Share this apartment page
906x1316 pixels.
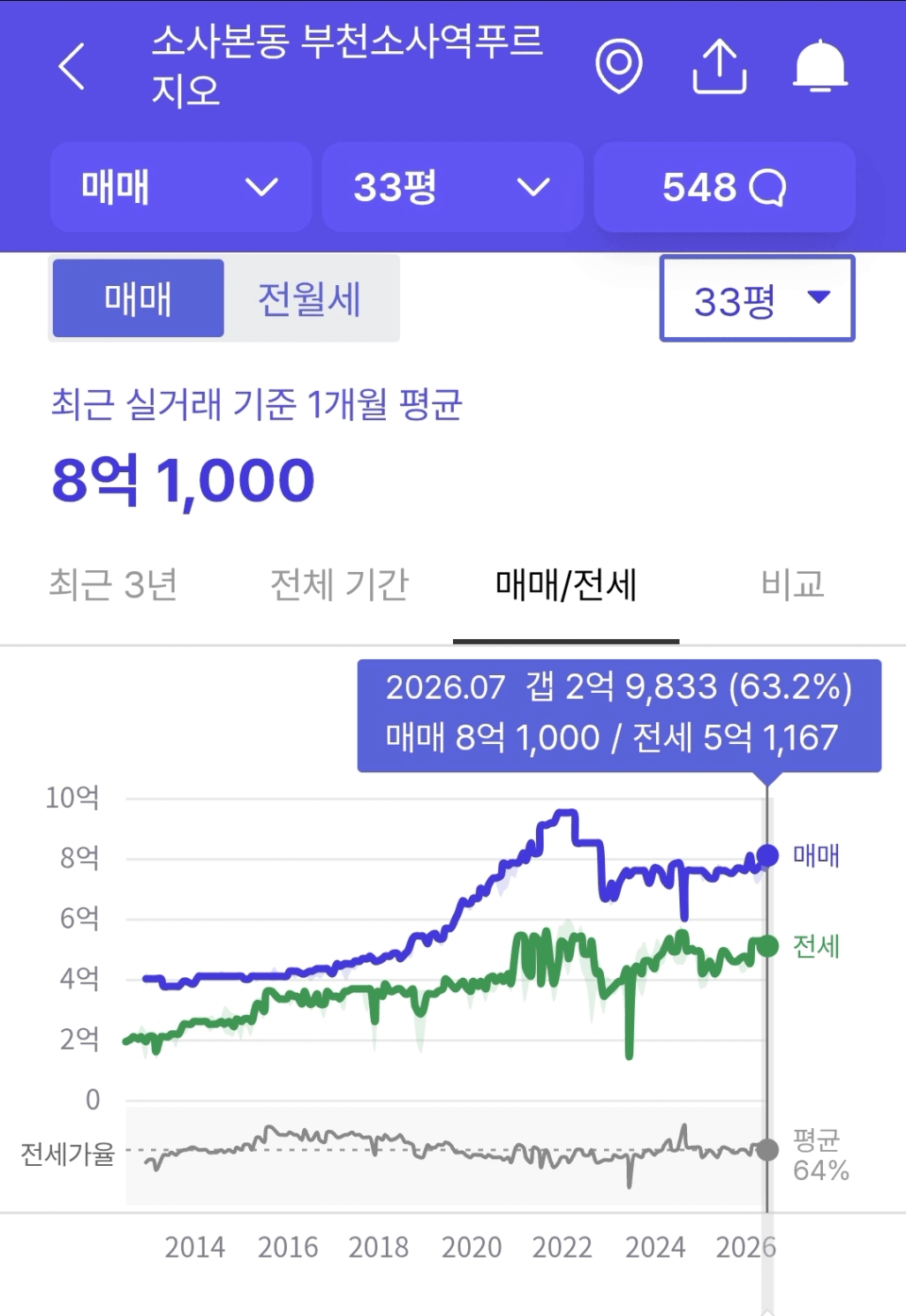pos(719,66)
